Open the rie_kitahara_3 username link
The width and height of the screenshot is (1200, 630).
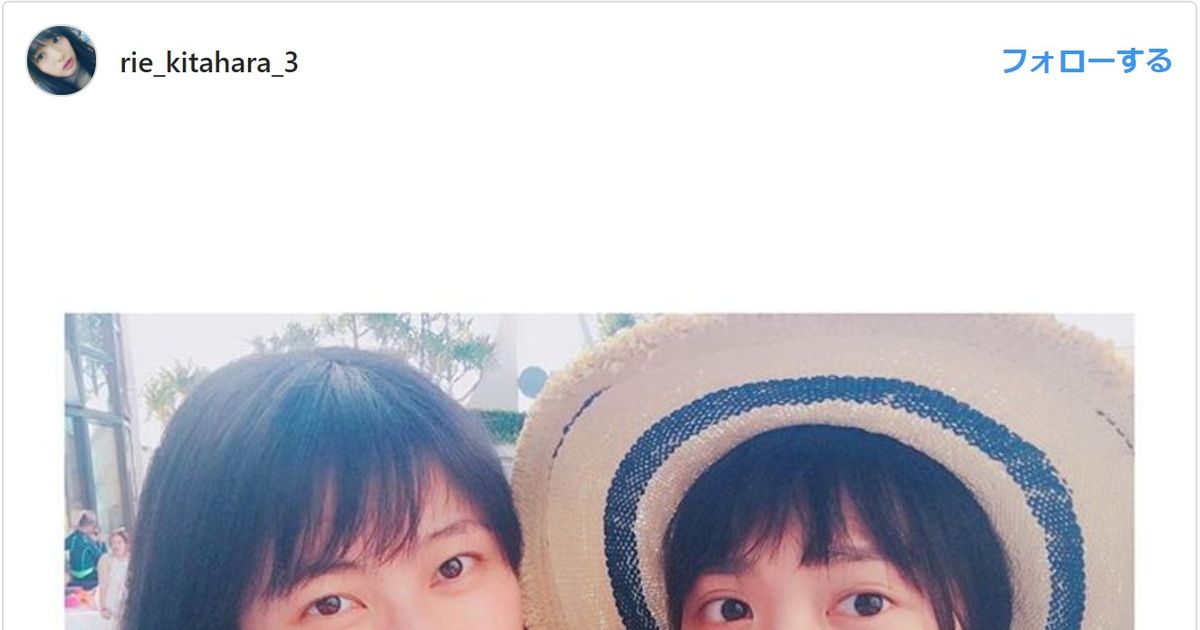coord(209,64)
